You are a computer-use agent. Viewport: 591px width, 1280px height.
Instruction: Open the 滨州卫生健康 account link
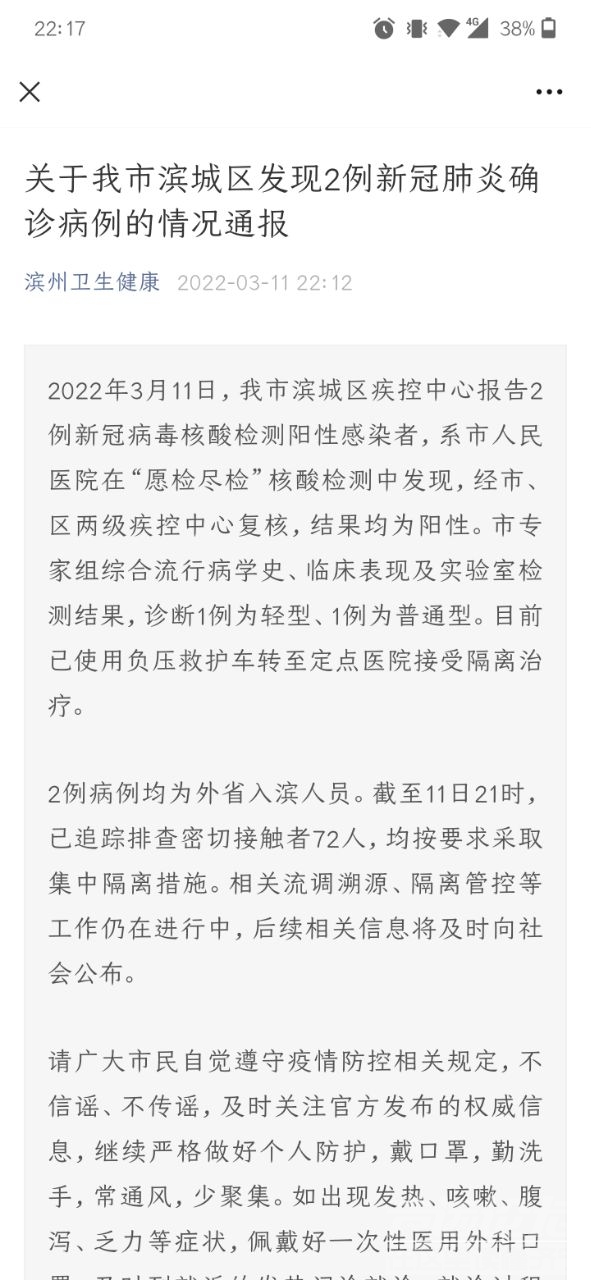click(92, 282)
